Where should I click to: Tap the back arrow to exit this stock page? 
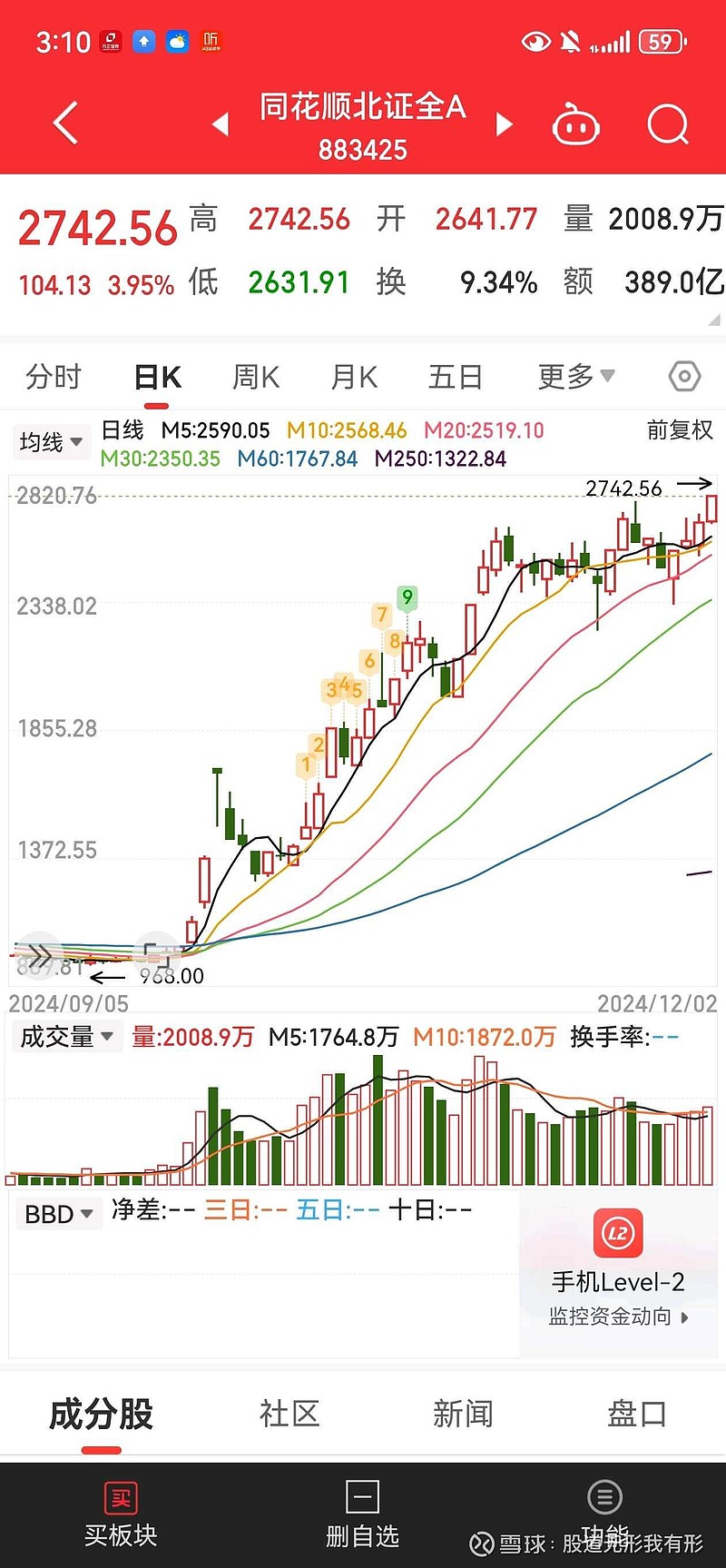(64, 123)
